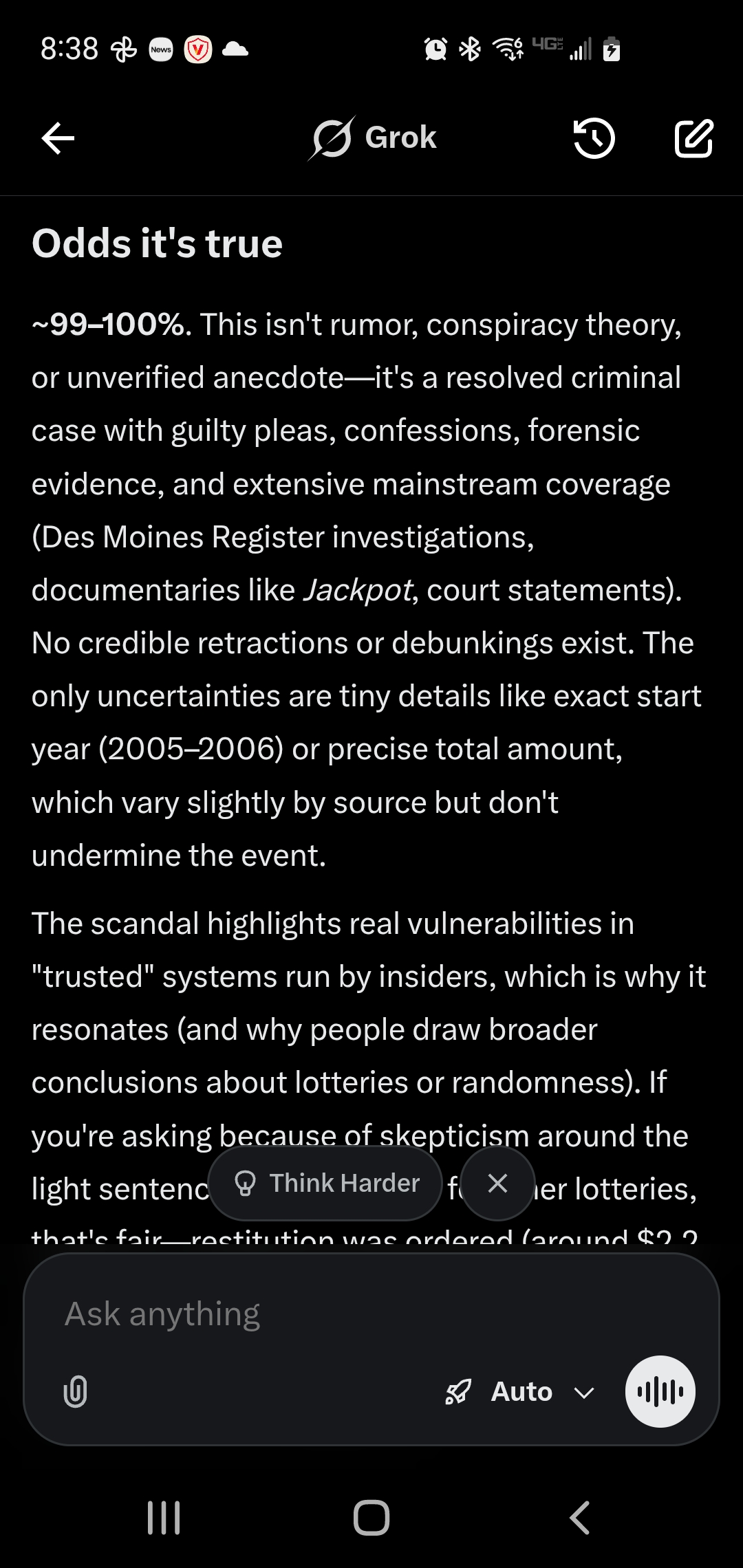743x1568 pixels.
Task: Tap the Think Harder chip
Action: [325, 1183]
